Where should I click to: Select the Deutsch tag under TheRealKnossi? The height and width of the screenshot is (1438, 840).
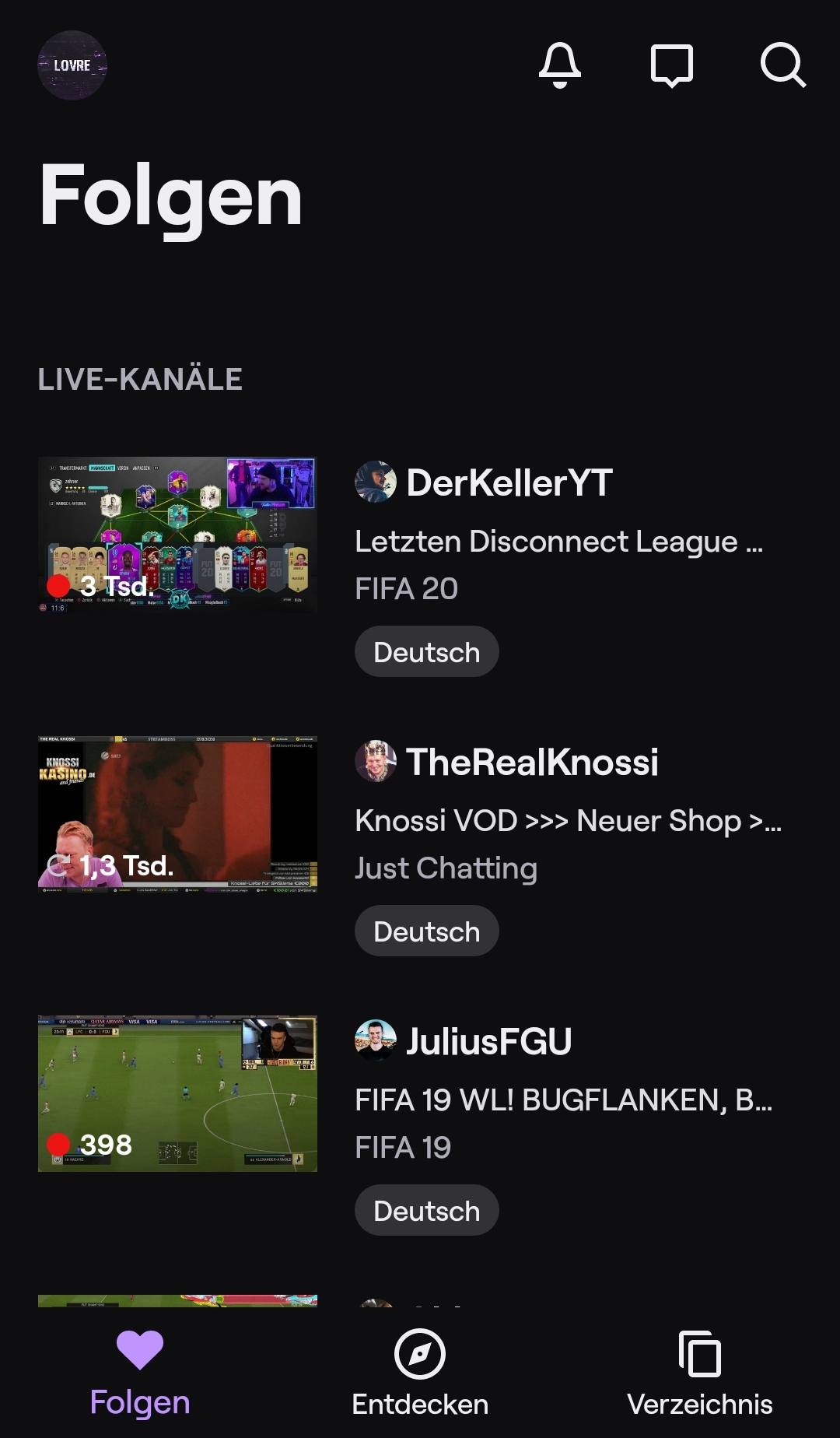tap(426, 931)
